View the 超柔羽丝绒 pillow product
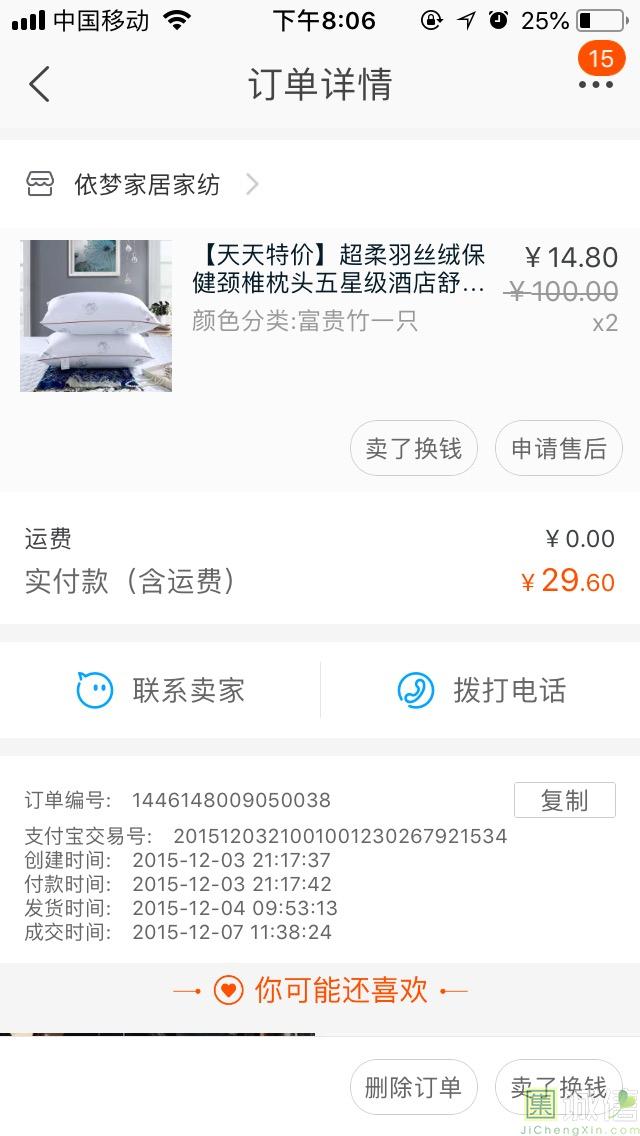640x1136 pixels. tap(338, 271)
